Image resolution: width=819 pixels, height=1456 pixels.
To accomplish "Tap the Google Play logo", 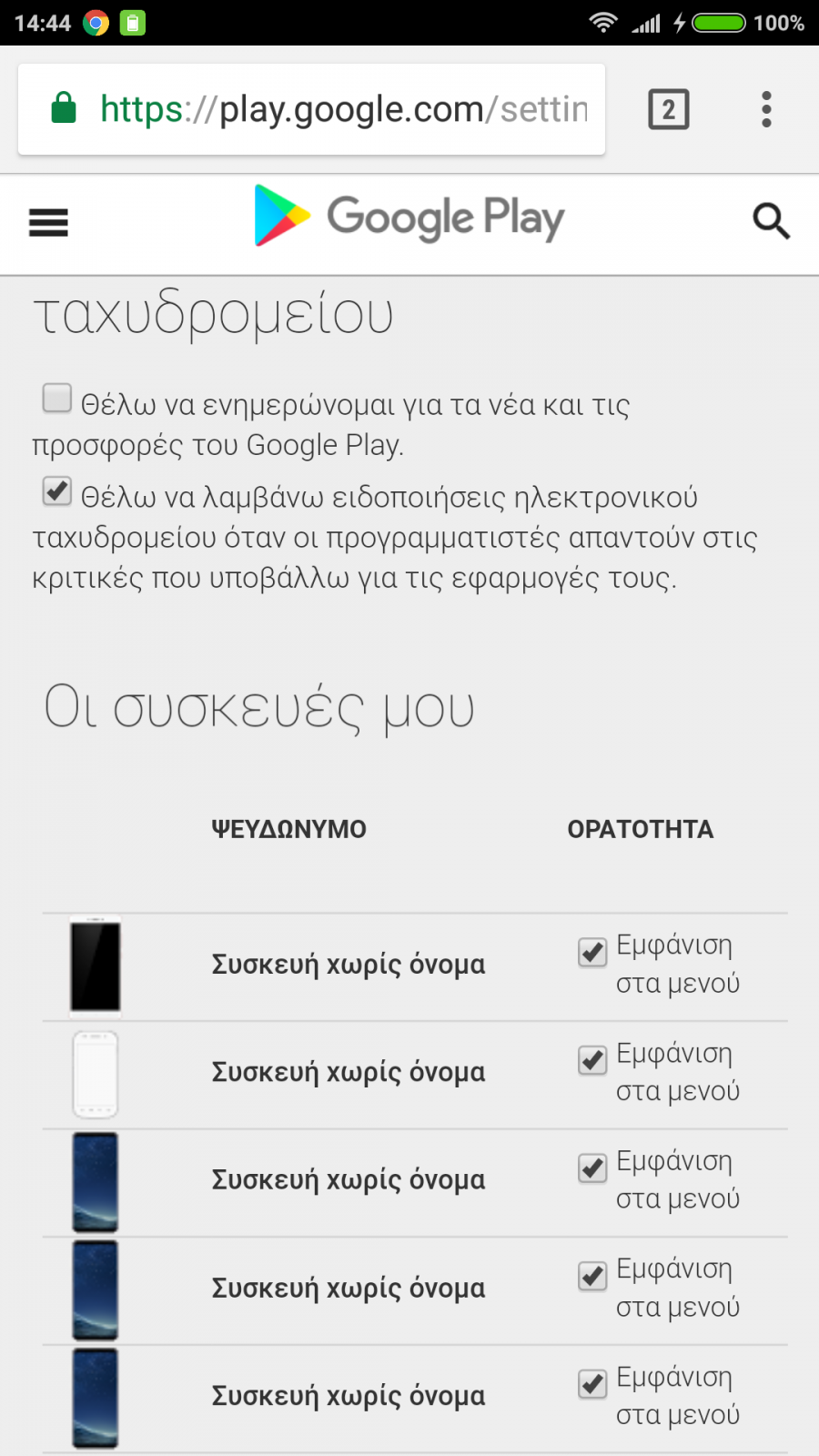I will 409,217.
